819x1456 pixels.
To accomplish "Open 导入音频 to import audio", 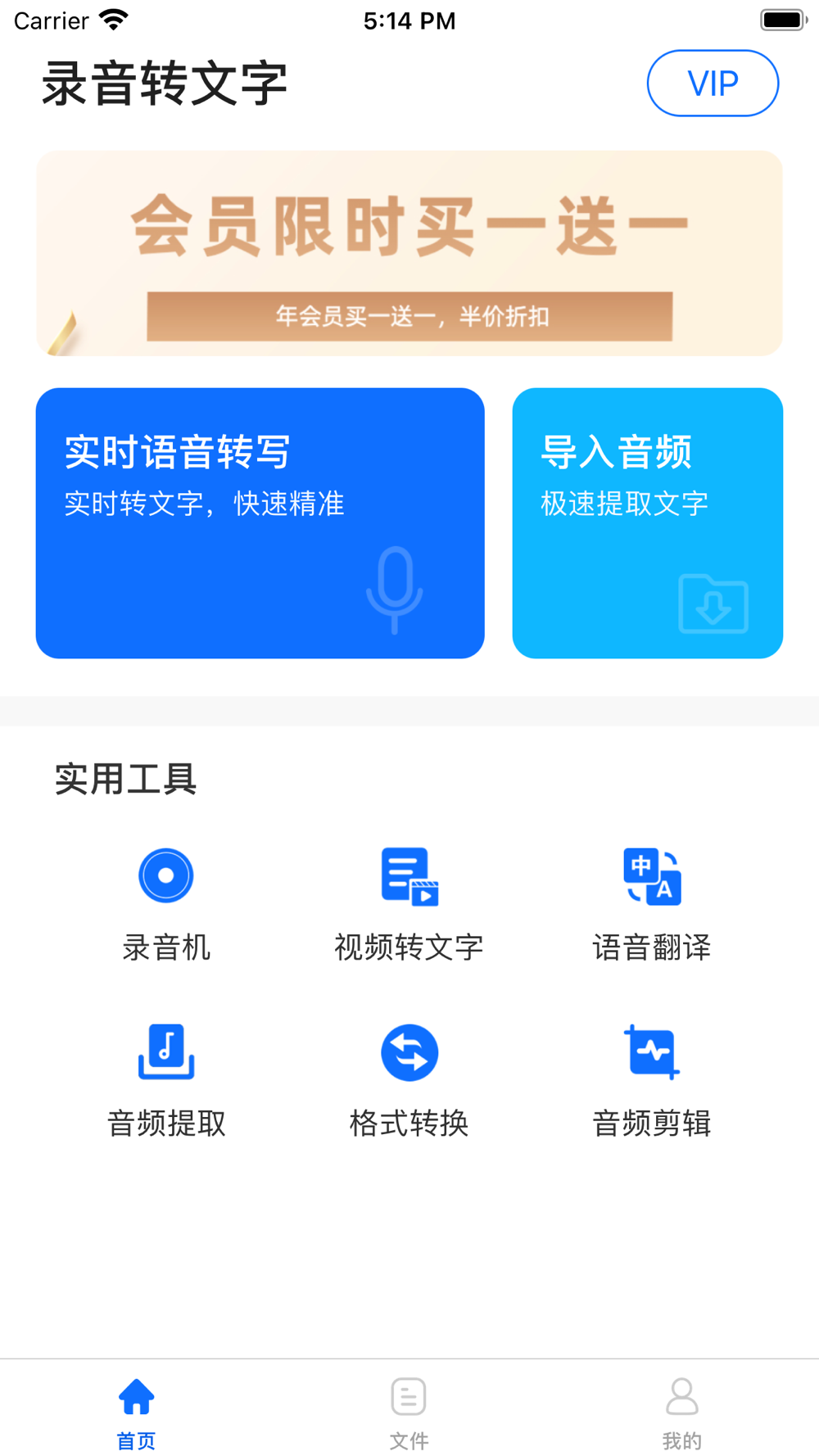I will pos(647,522).
